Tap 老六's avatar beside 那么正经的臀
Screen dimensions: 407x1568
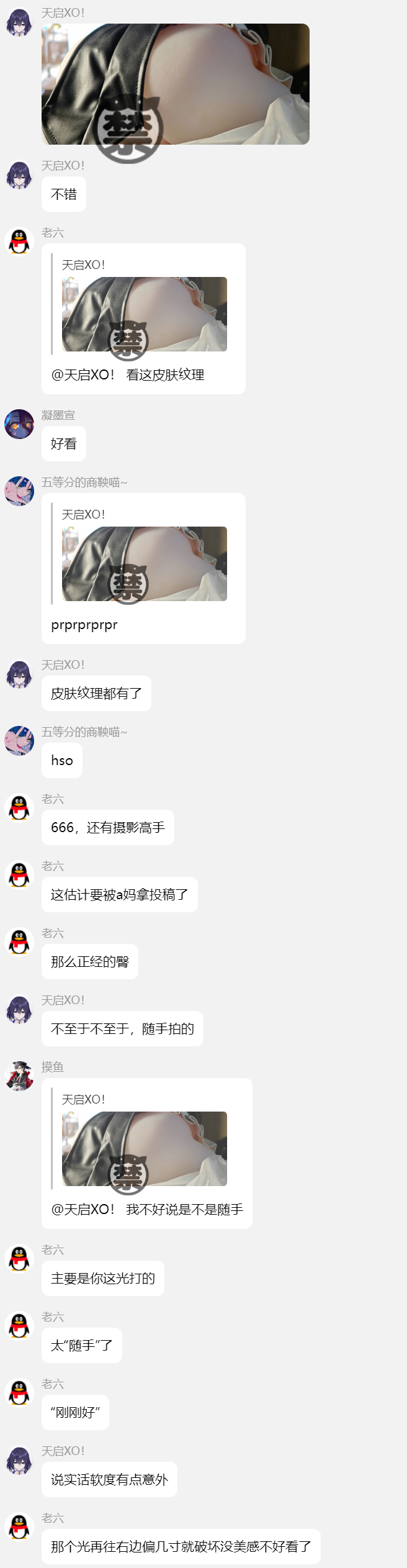pyautogui.click(x=19, y=942)
